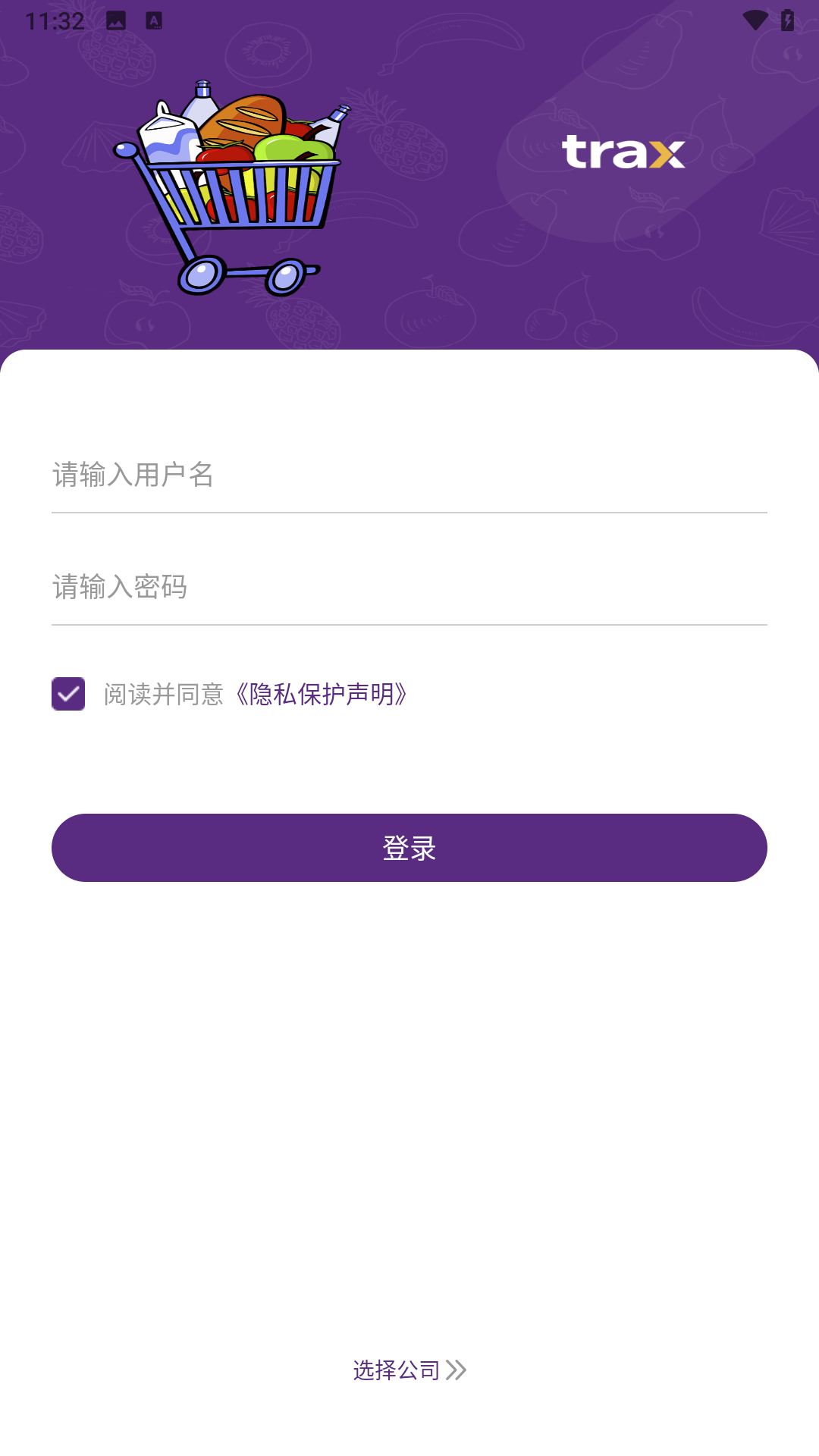The width and height of the screenshot is (819, 1456).
Task: Open 选择公司 company selection
Action: [x=409, y=1370]
